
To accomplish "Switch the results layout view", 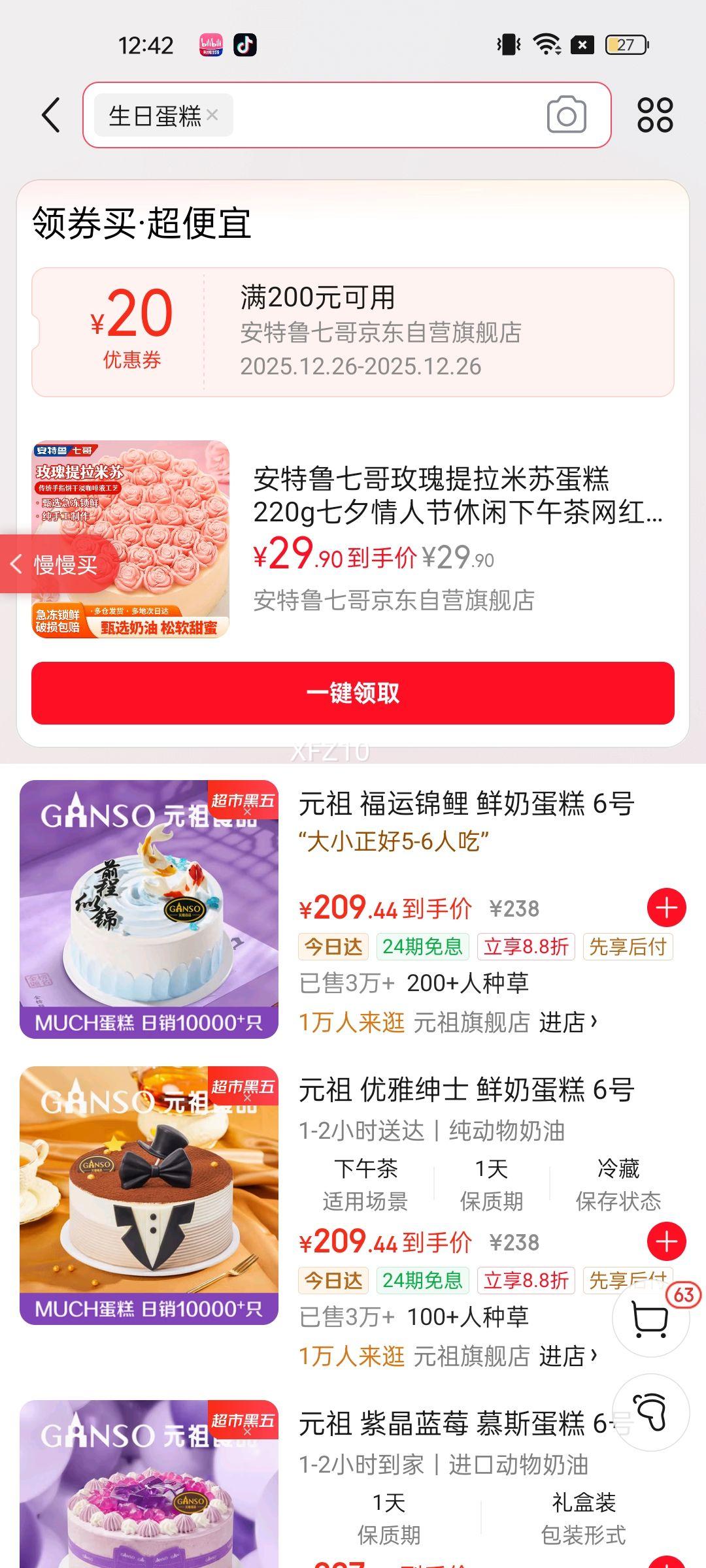I will click(655, 115).
